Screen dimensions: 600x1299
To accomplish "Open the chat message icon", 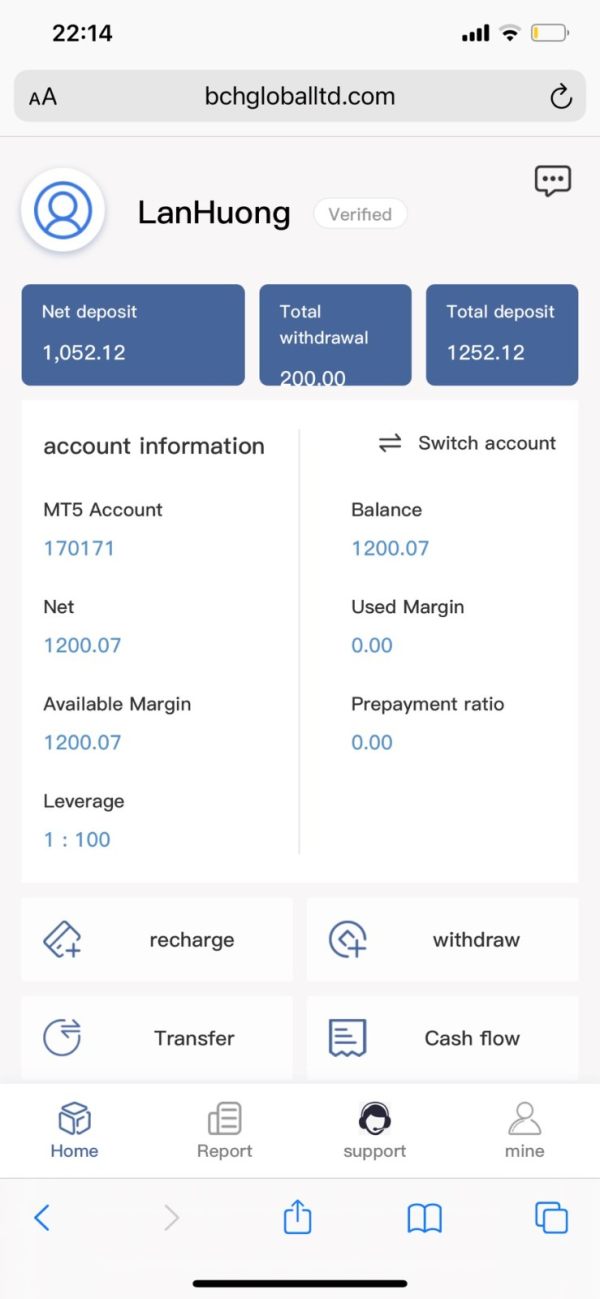I will click(x=553, y=181).
